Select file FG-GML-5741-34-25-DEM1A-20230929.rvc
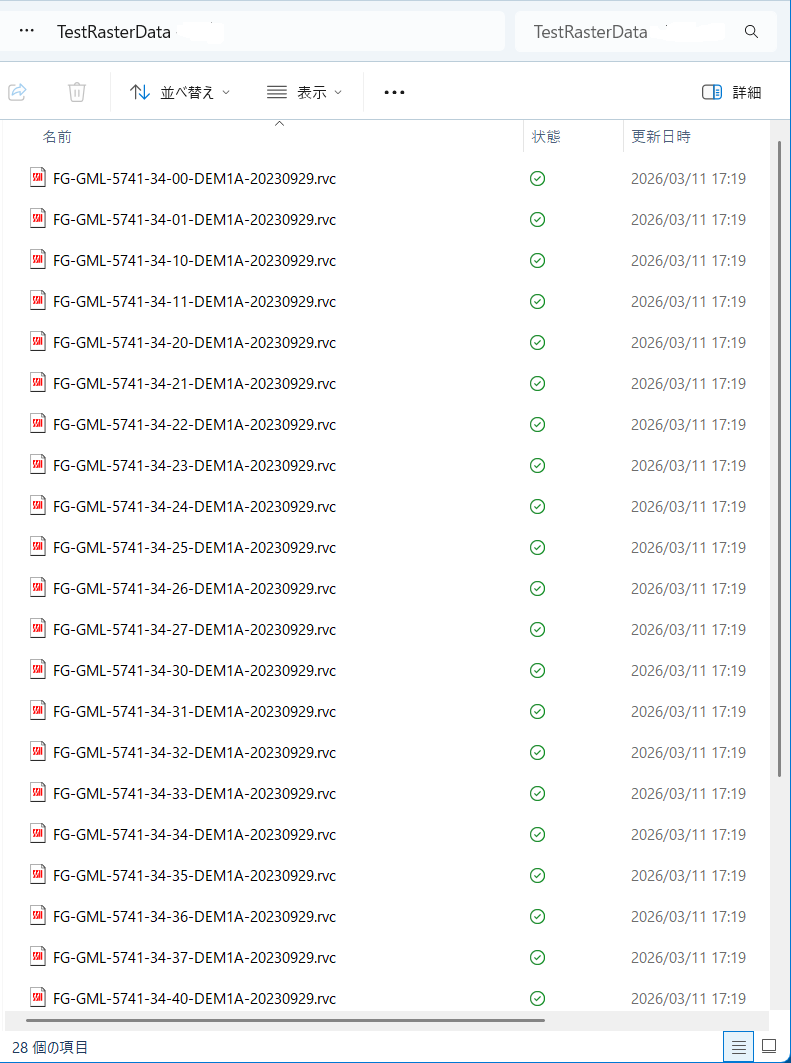The width and height of the screenshot is (791, 1063). pyautogui.click(x=194, y=548)
